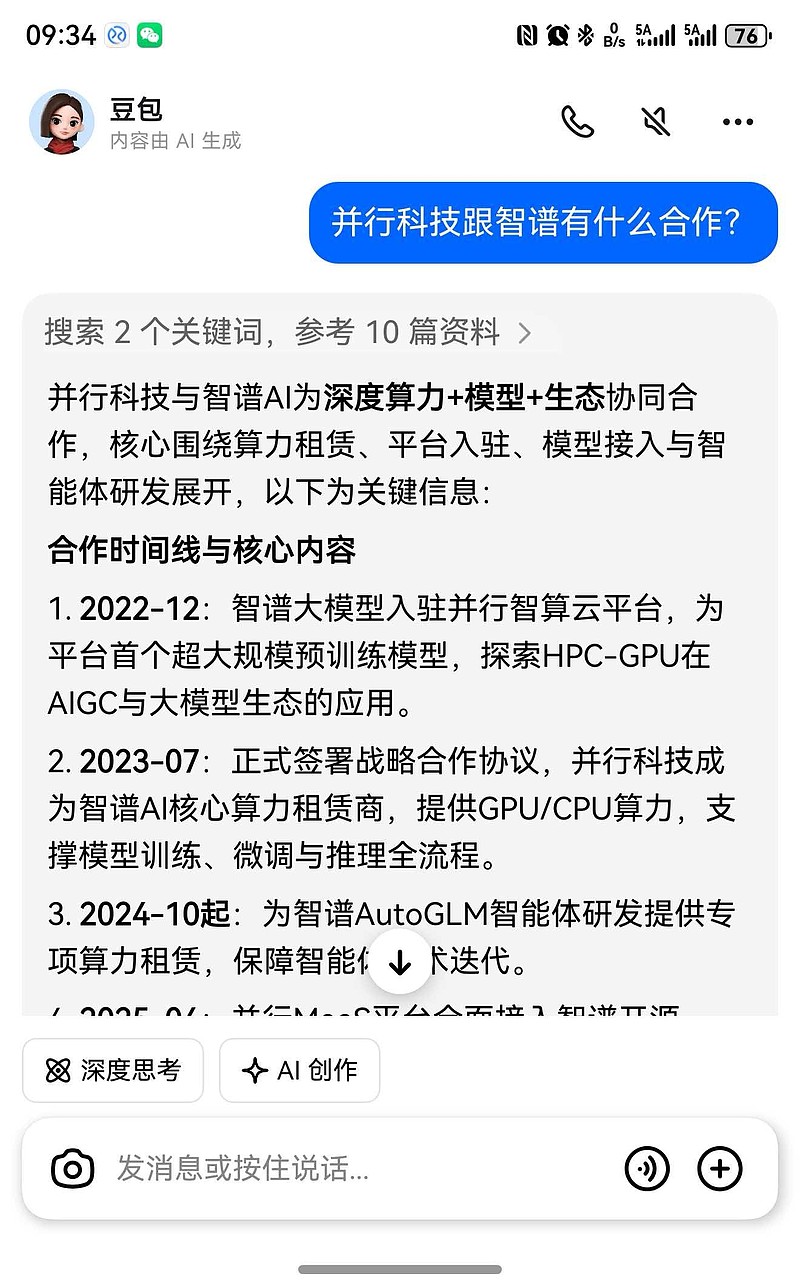Image resolution: width=800 pixels, height=1285 pixels.
Task: Start a voice call with 豆包
Action: tap(579, 122)
